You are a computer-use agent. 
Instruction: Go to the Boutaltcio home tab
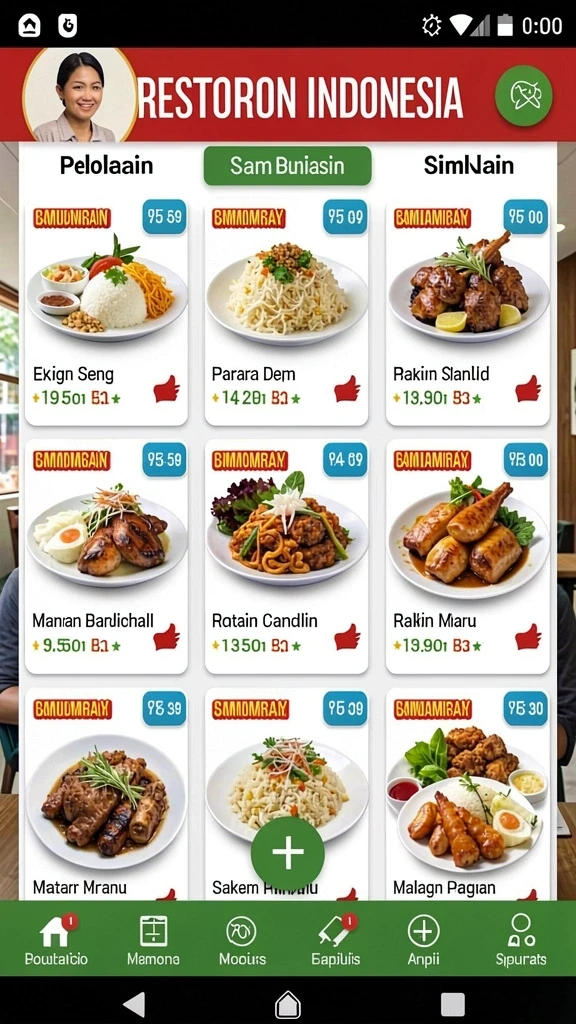56,939
